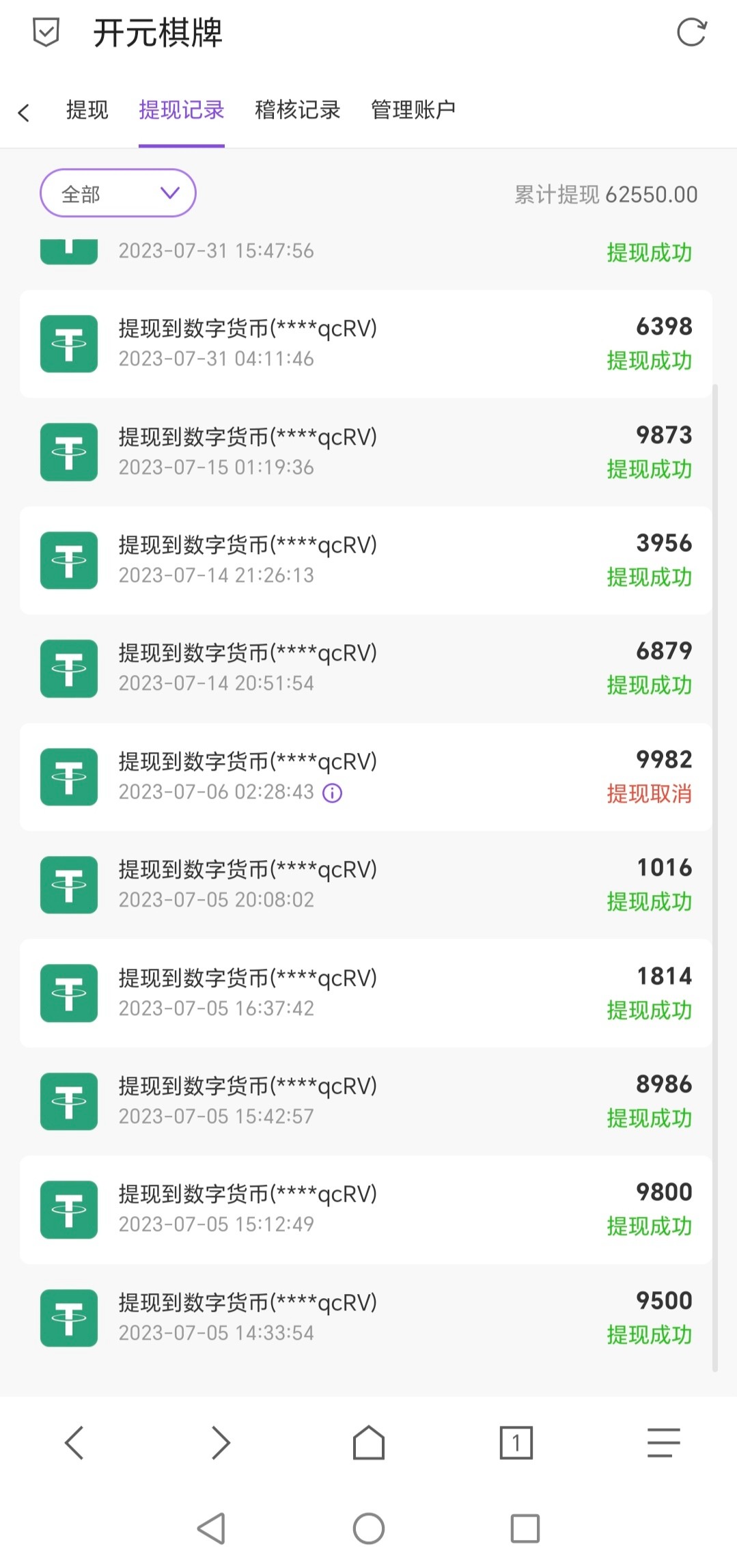Go to the browser home page

pyautogui.click(x=369, y=1442)
